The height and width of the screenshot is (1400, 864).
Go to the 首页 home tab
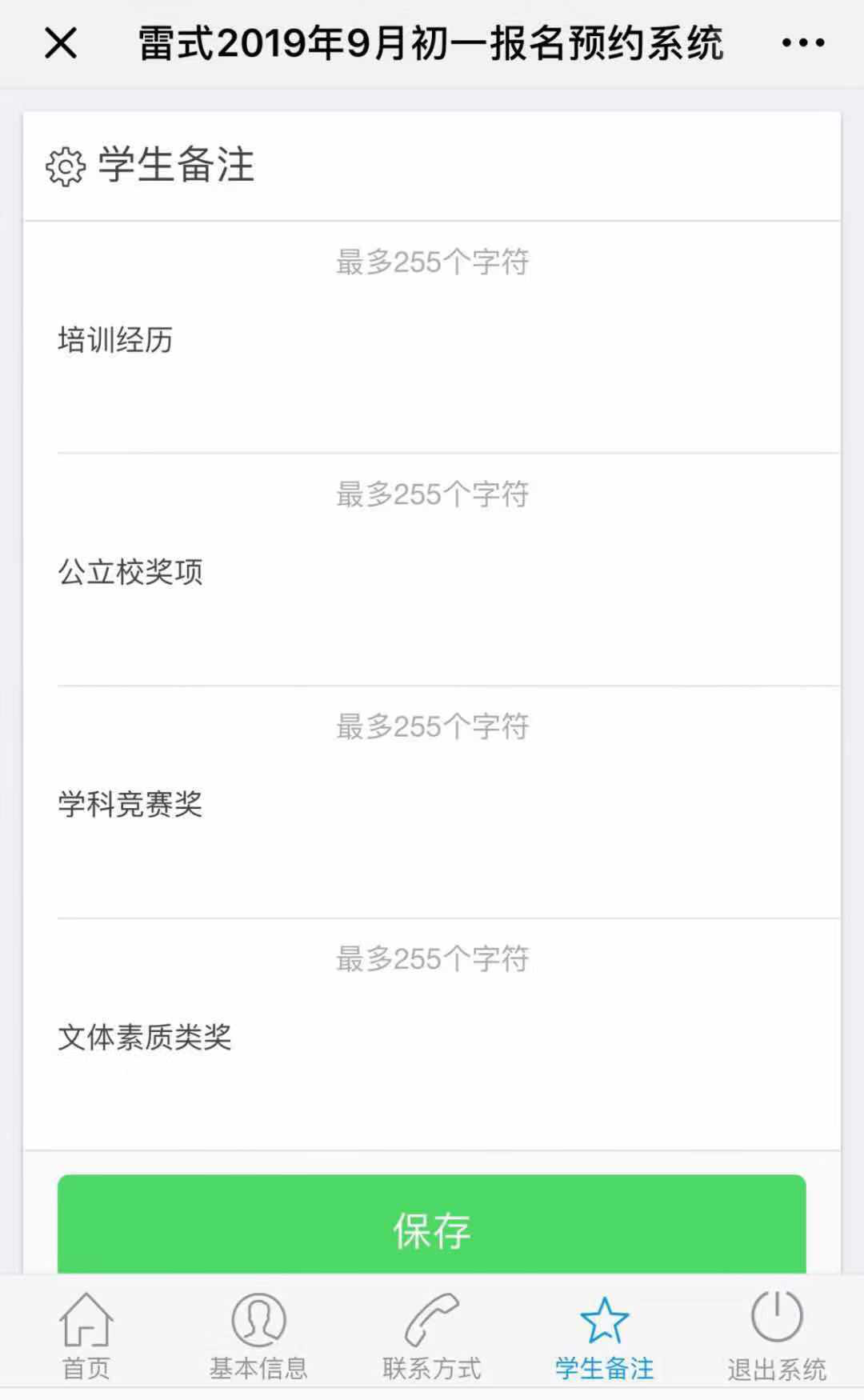[x=86, y=1336]
